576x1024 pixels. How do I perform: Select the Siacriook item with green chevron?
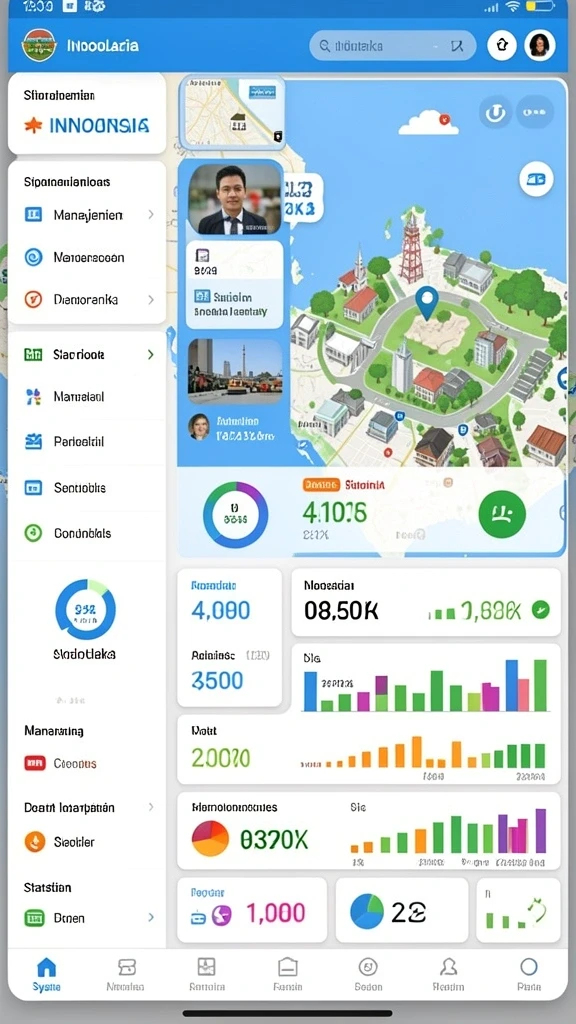(x=88, y=355)
